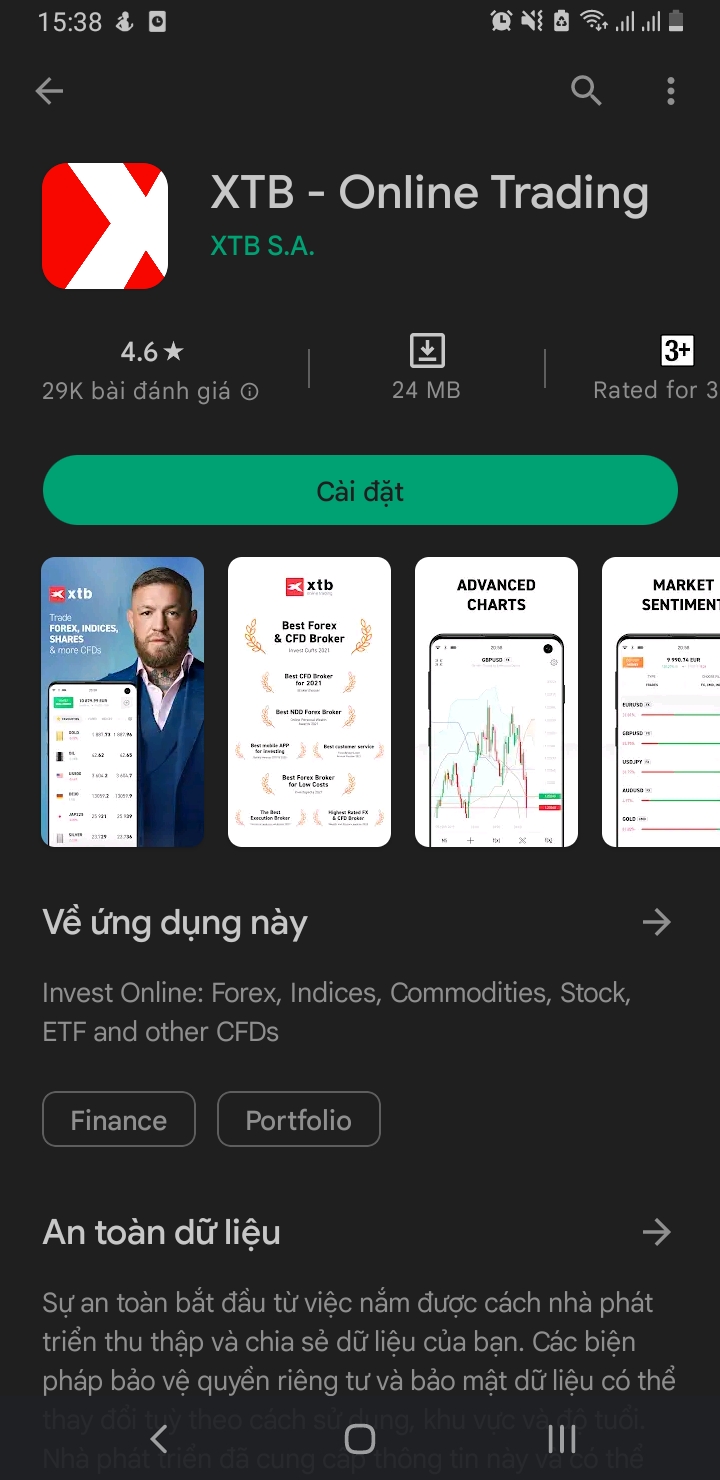Tap the green Cài đặt install button
This screenshot has height=1480, width=720.
point(360,490)
